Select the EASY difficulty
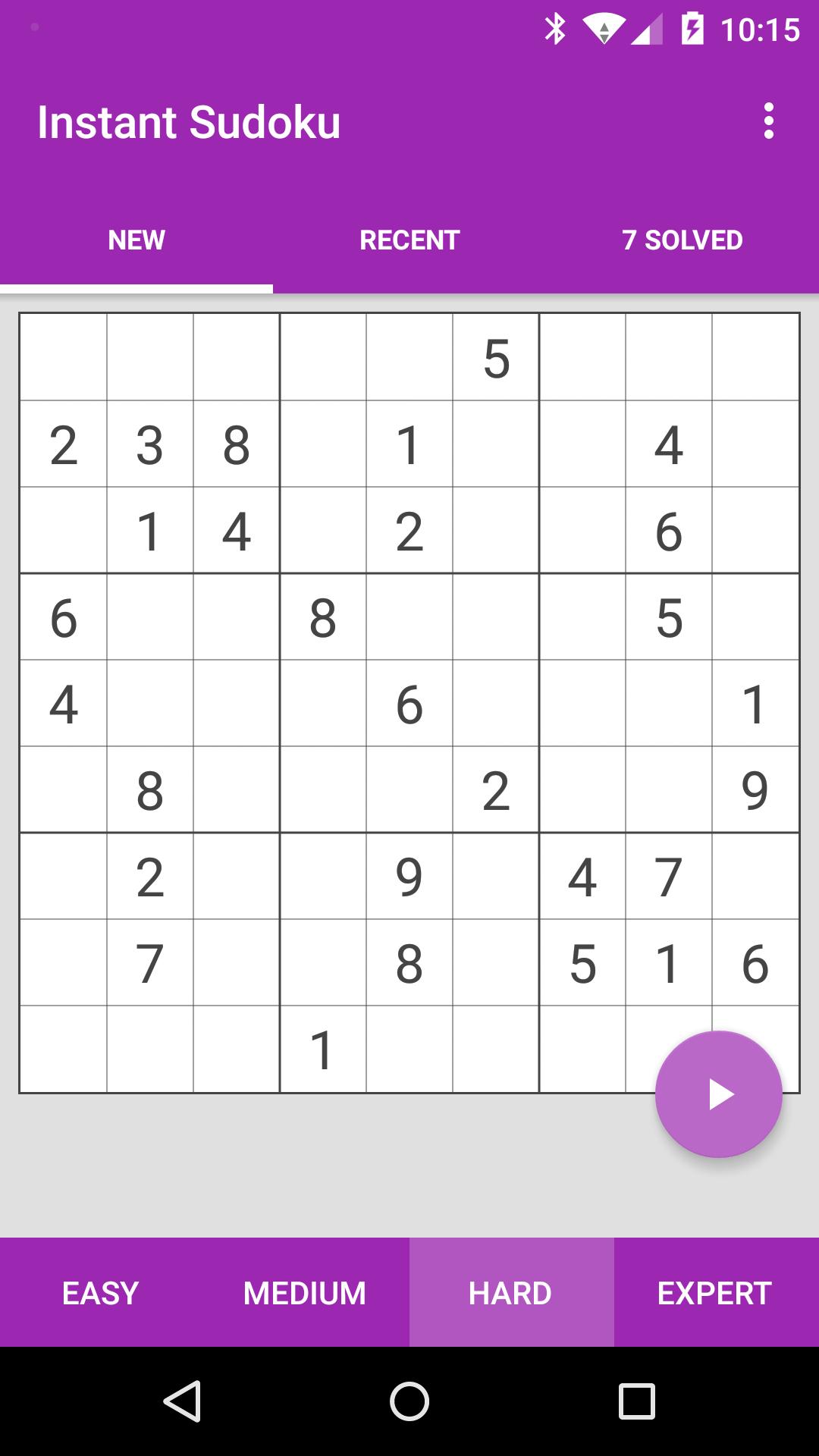Viewport: 819px width, 1456px height. point(100,1292)
